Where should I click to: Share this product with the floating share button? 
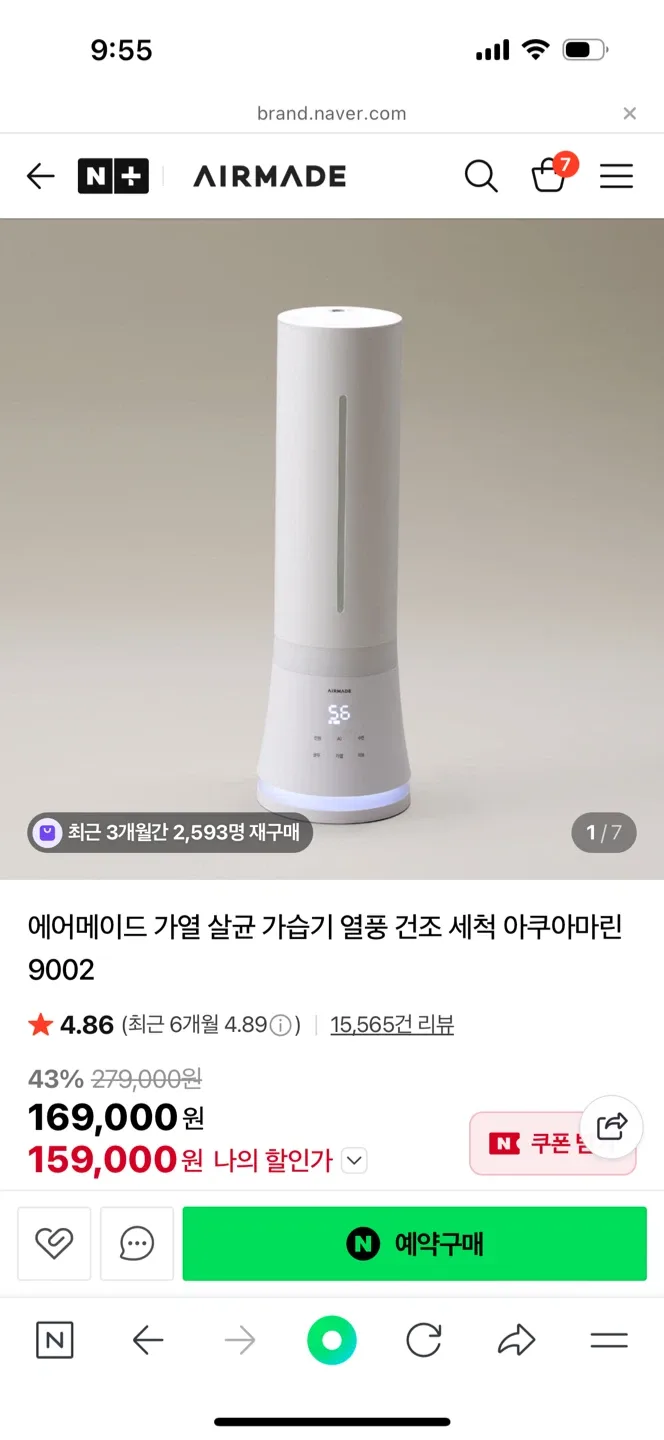point(611,1126)
